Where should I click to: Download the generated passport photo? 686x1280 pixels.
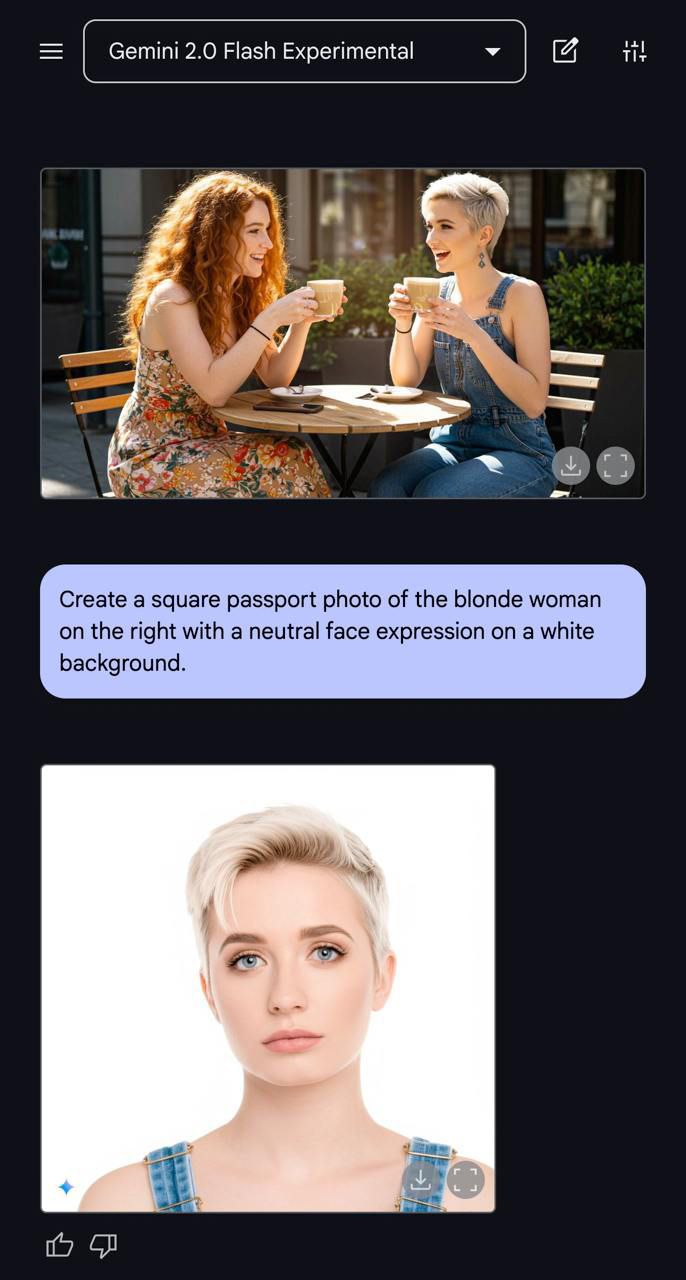click(421, 1180)
